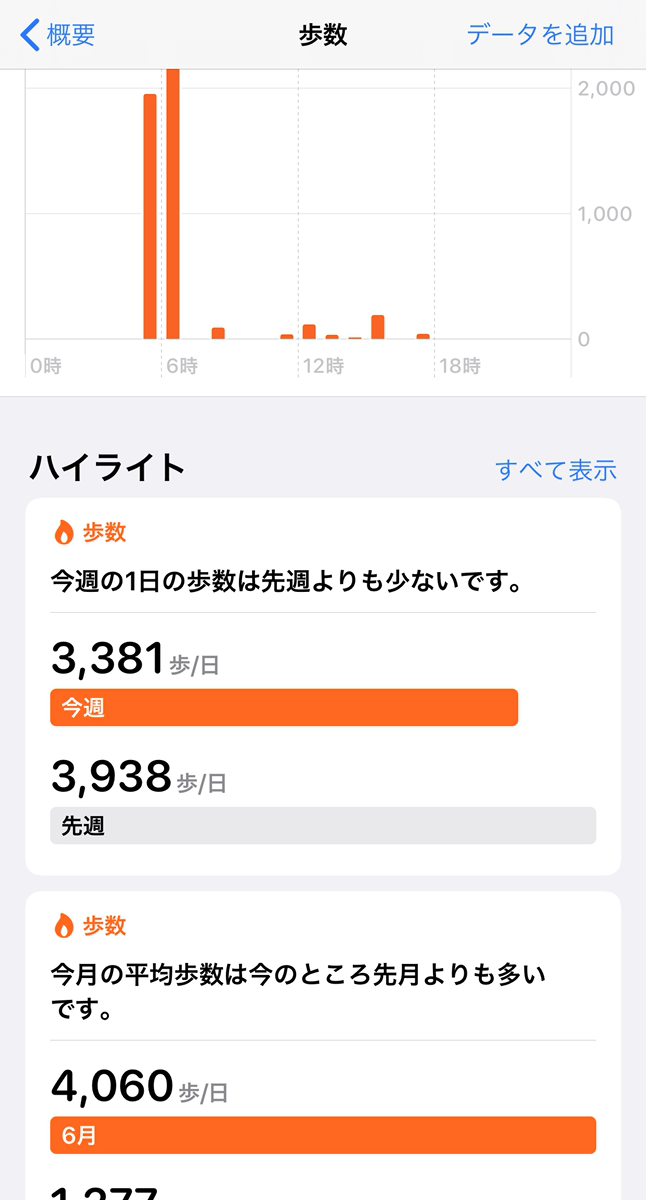This screenshot has width=646, height=1200.
Task: Open the weekly steps comparison card
Action: coord(323,686)
